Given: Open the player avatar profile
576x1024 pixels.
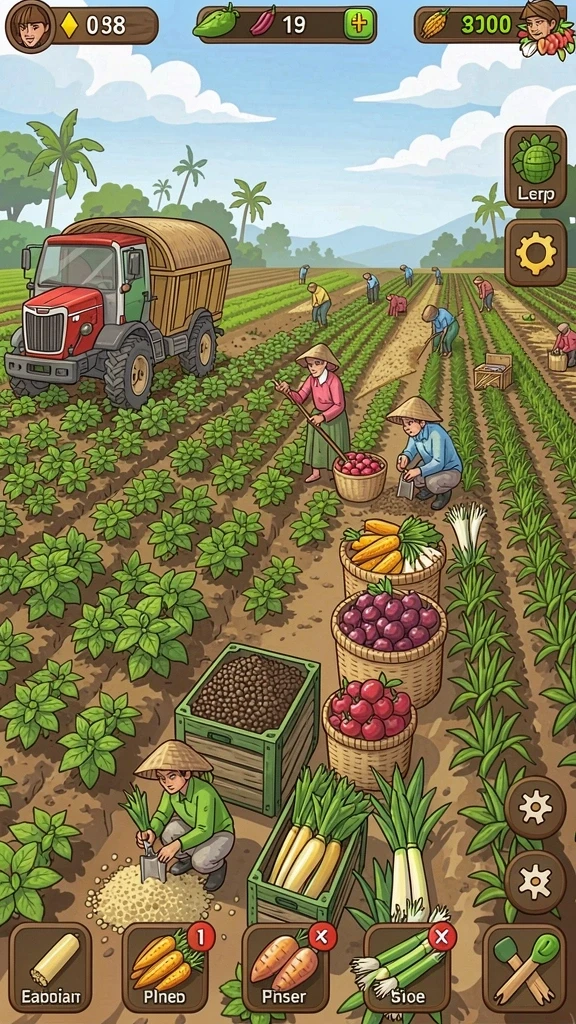Looking at the screenshot, I should [30, 26].
